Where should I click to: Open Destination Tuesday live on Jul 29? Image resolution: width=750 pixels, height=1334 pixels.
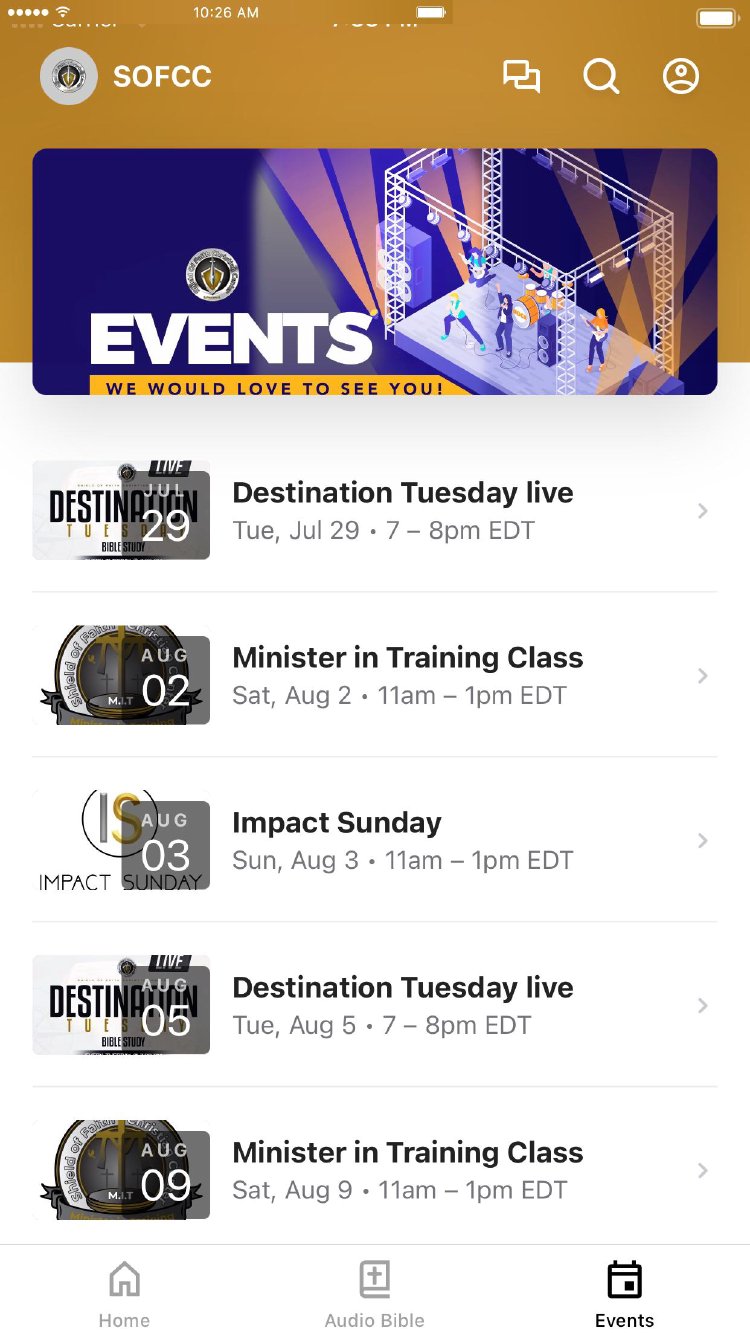402,510
